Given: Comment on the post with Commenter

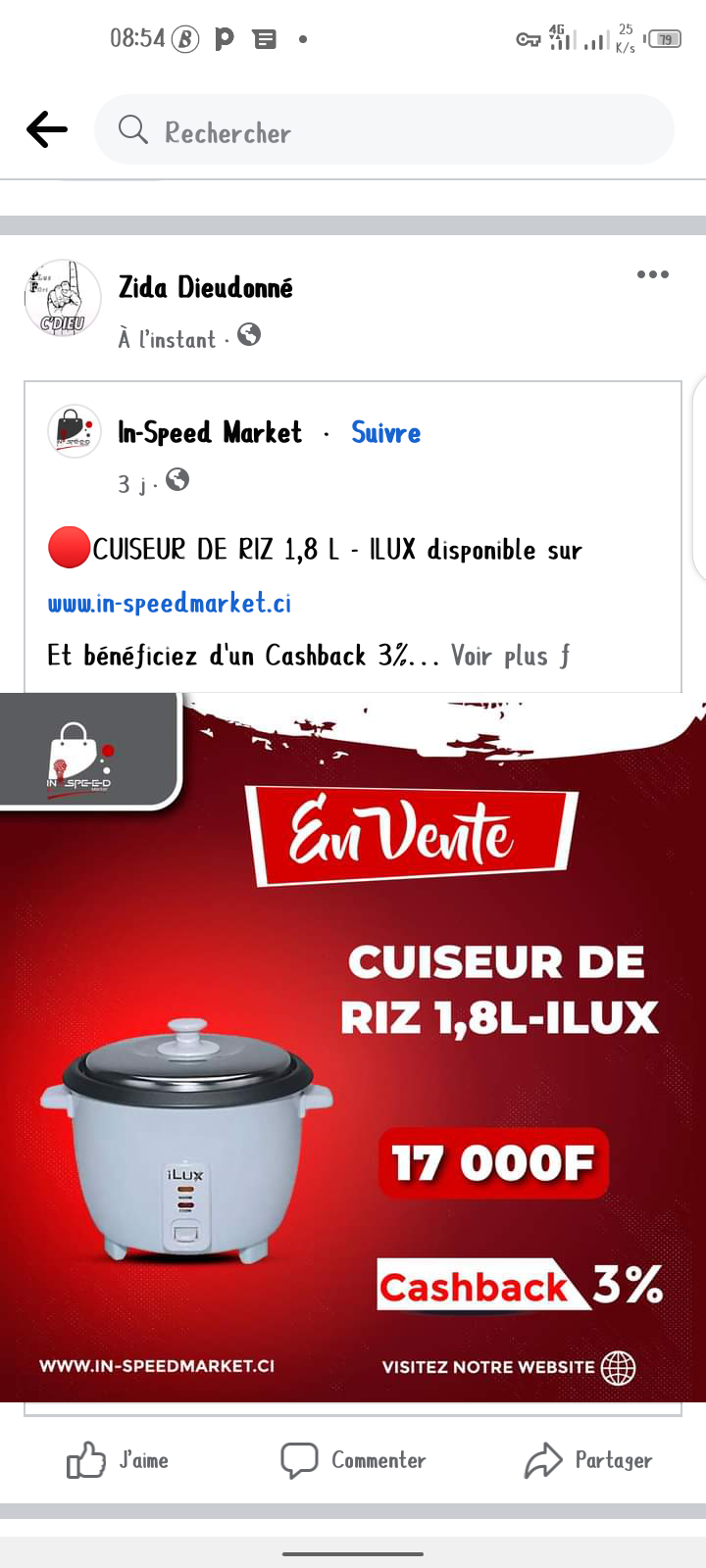Looking at the screenshot, I should pyautogui.click(x=353, y=1460).
